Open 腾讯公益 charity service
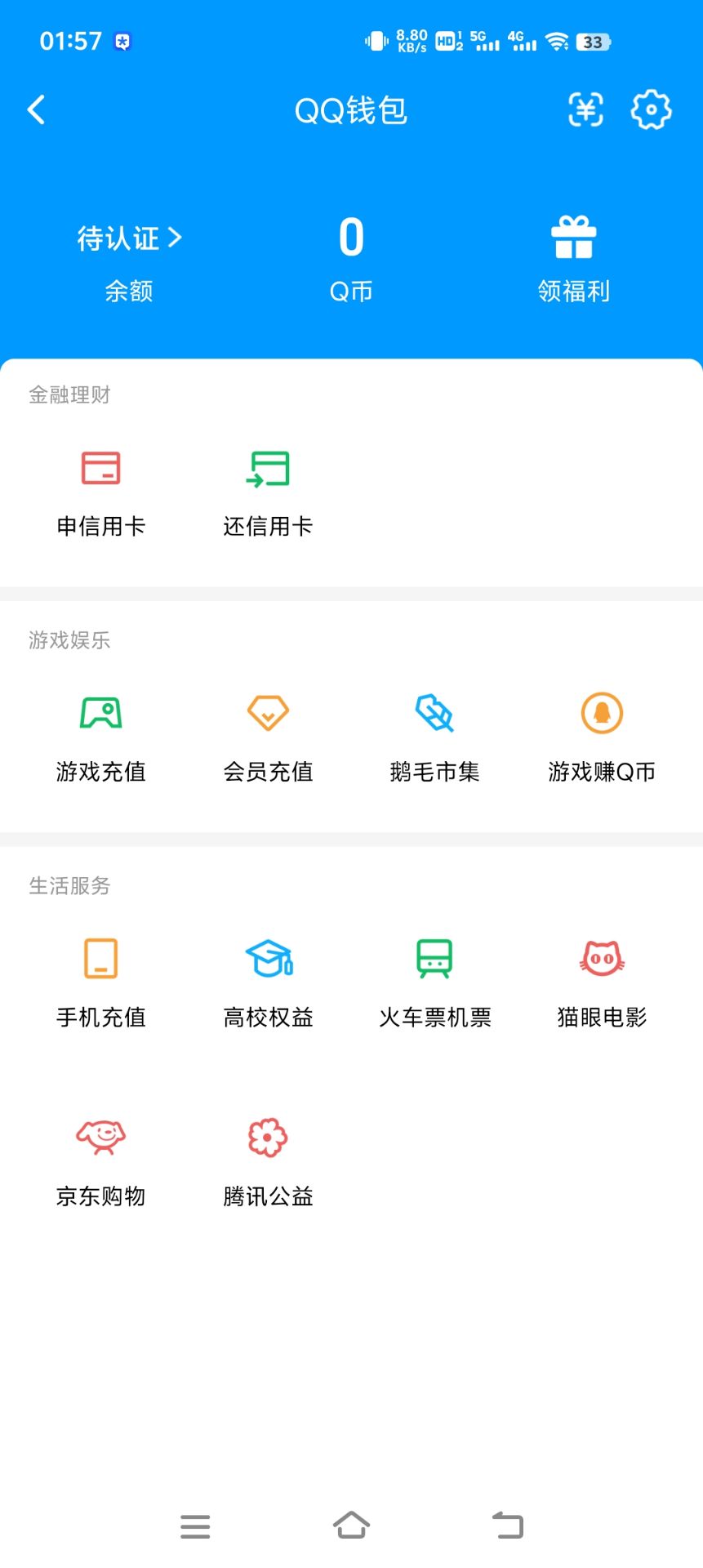 point(267,1160)
